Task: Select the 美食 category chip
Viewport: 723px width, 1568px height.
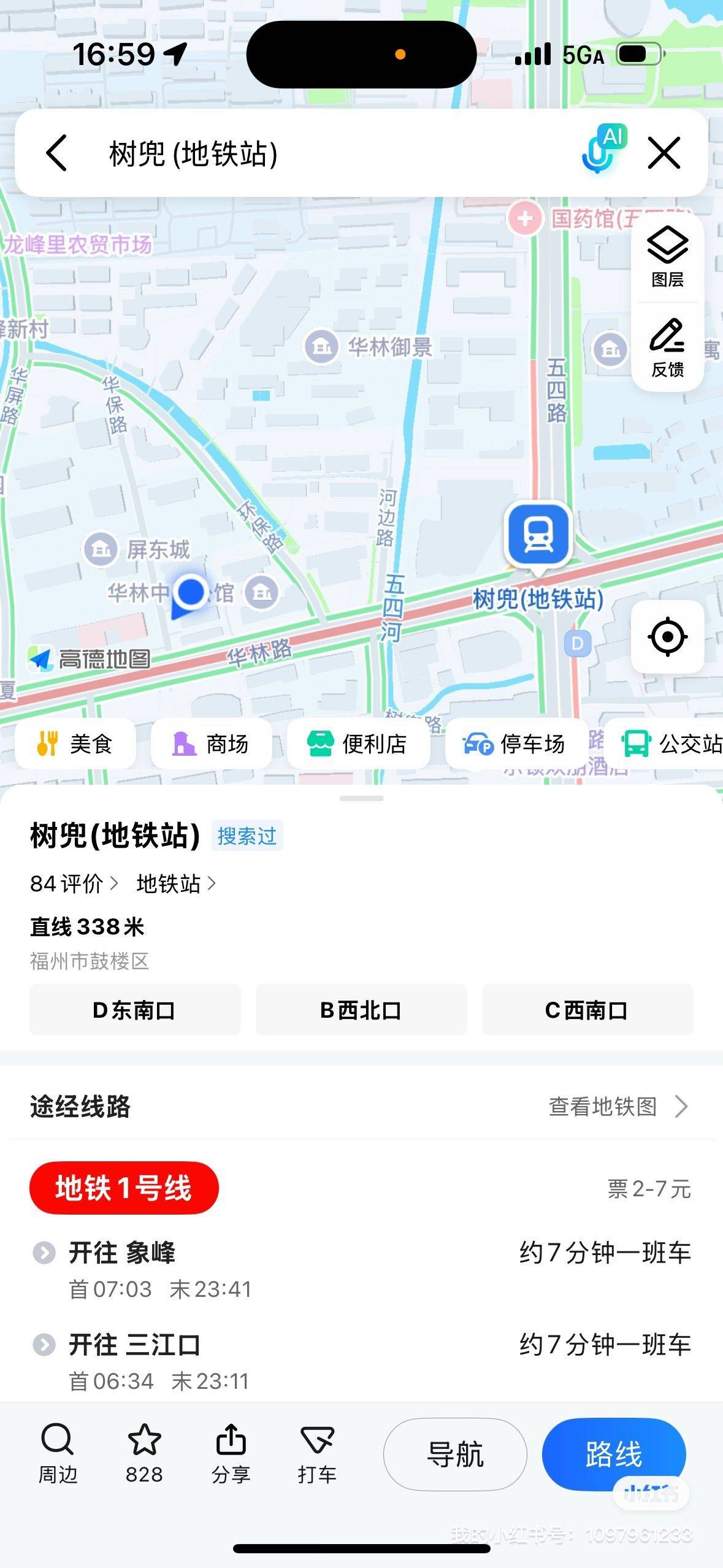Action: [x=75, y=744]
